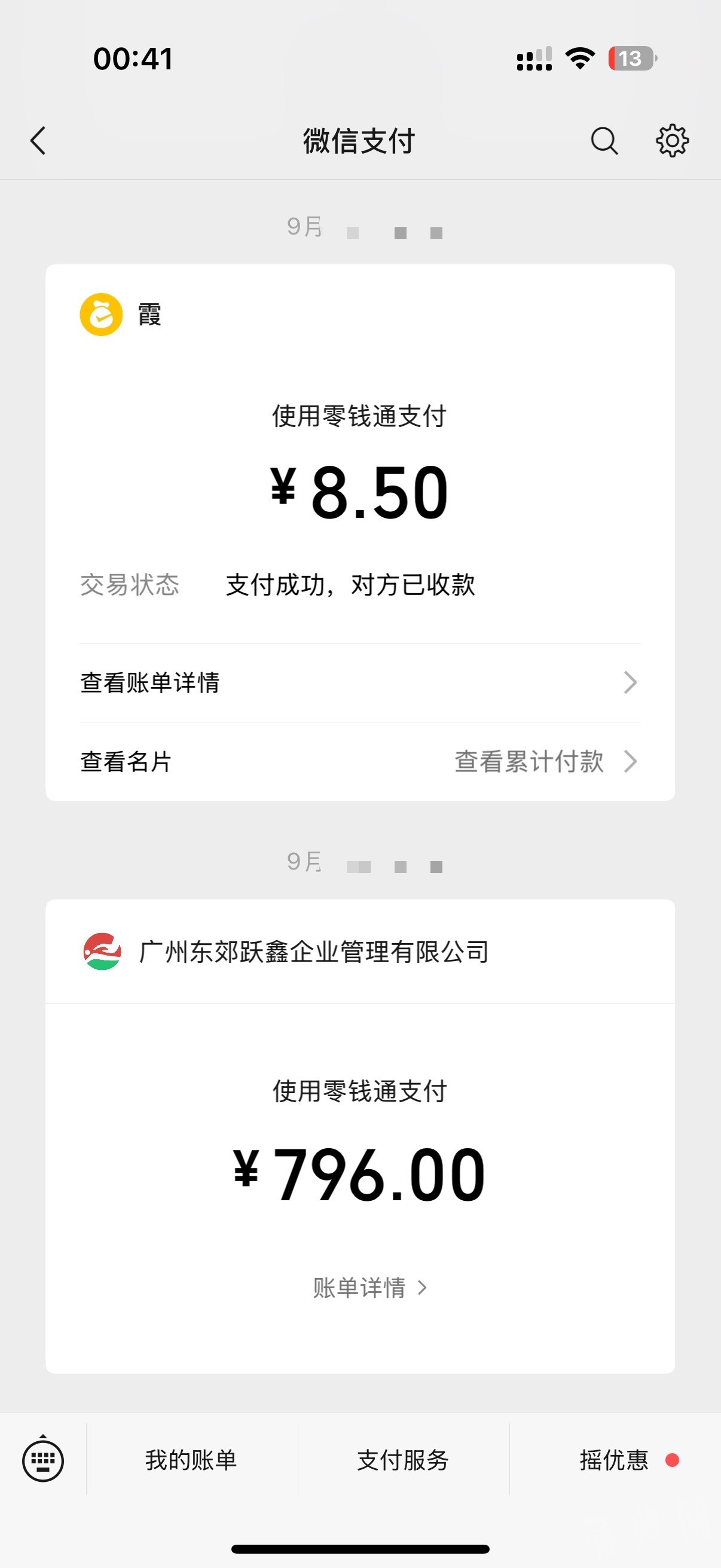Open the settings gear
This screenshot has width=721, height=1568.
click(x=672, y=141)
